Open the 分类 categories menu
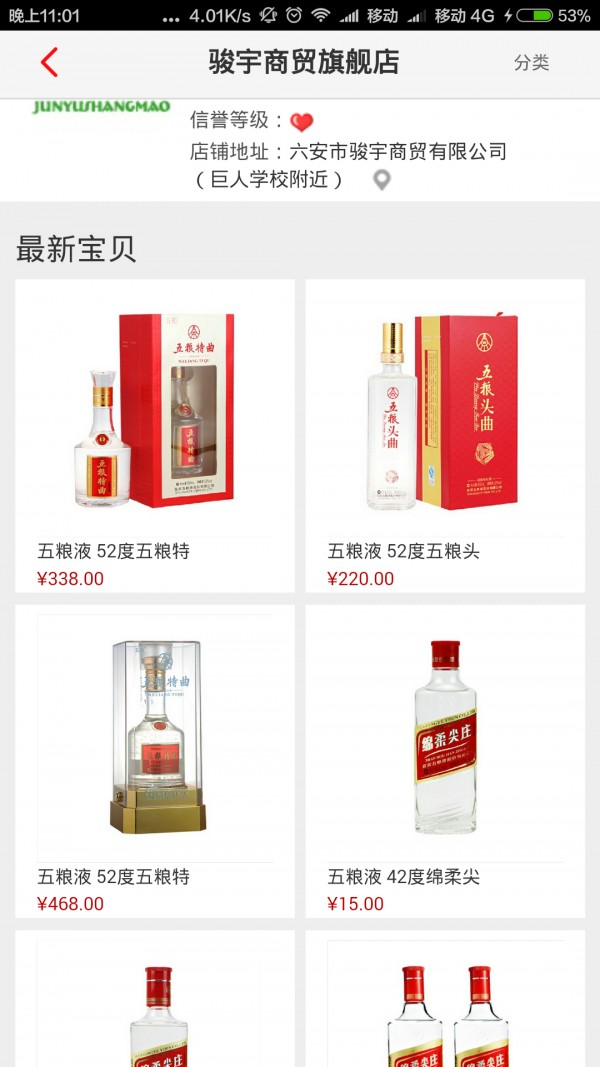 531,63
